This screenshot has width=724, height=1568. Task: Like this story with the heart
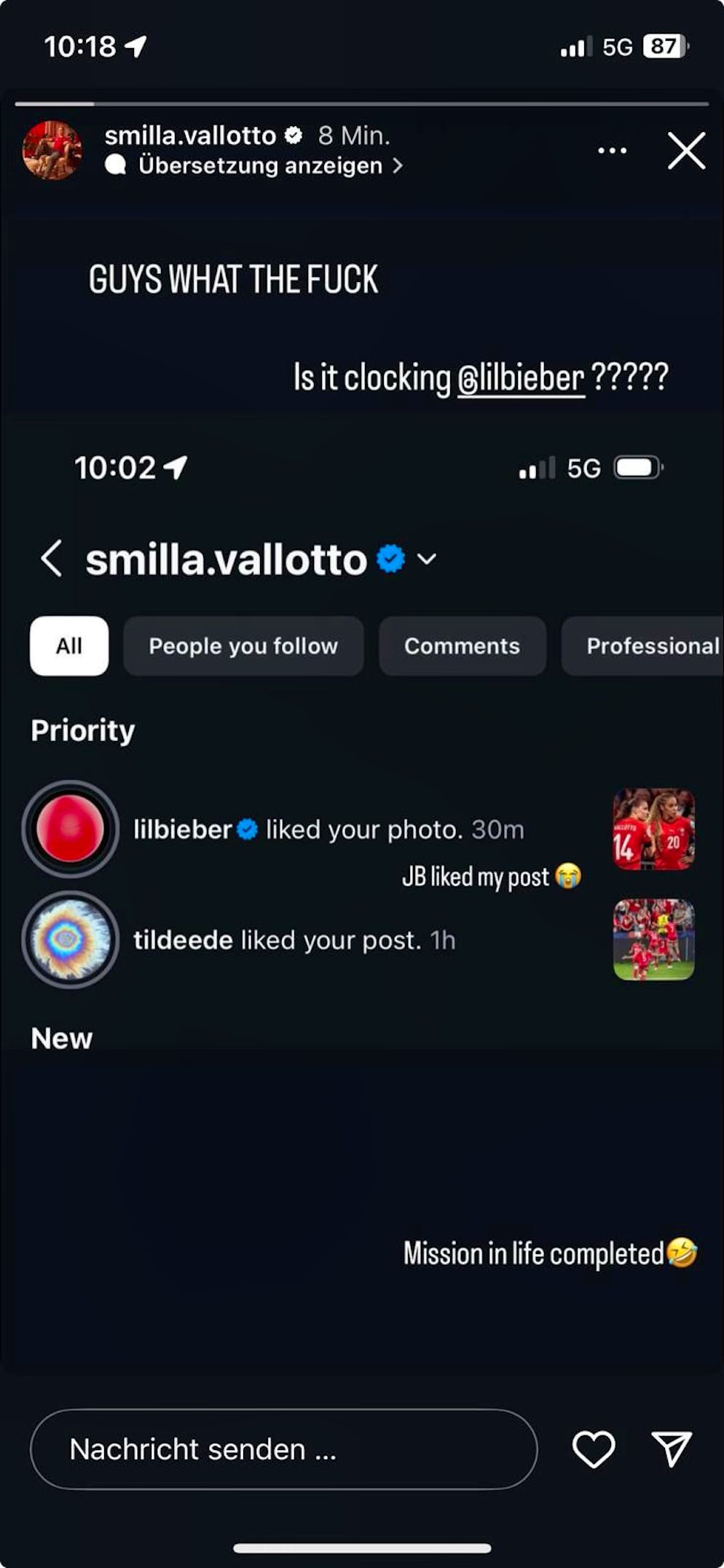click(x=594, y=1449)
